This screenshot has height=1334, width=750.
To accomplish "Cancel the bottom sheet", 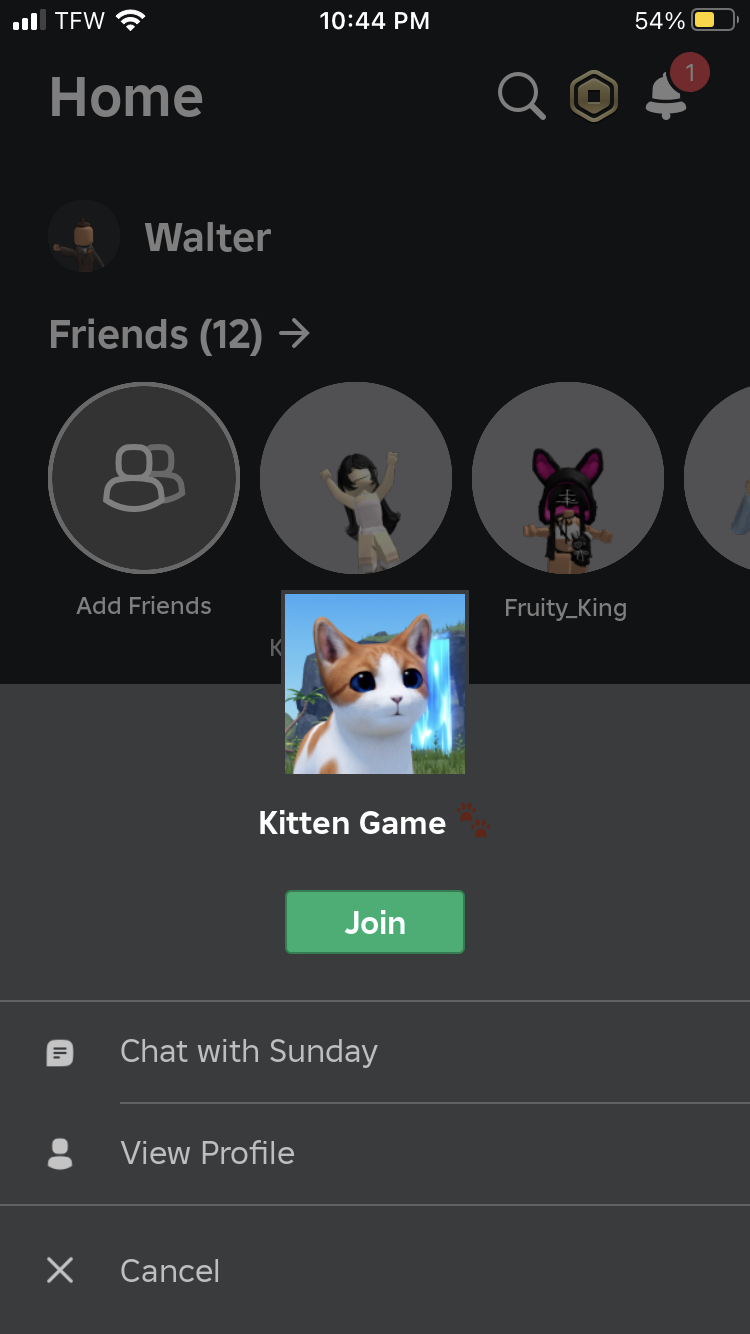I will pos(169,1271).
